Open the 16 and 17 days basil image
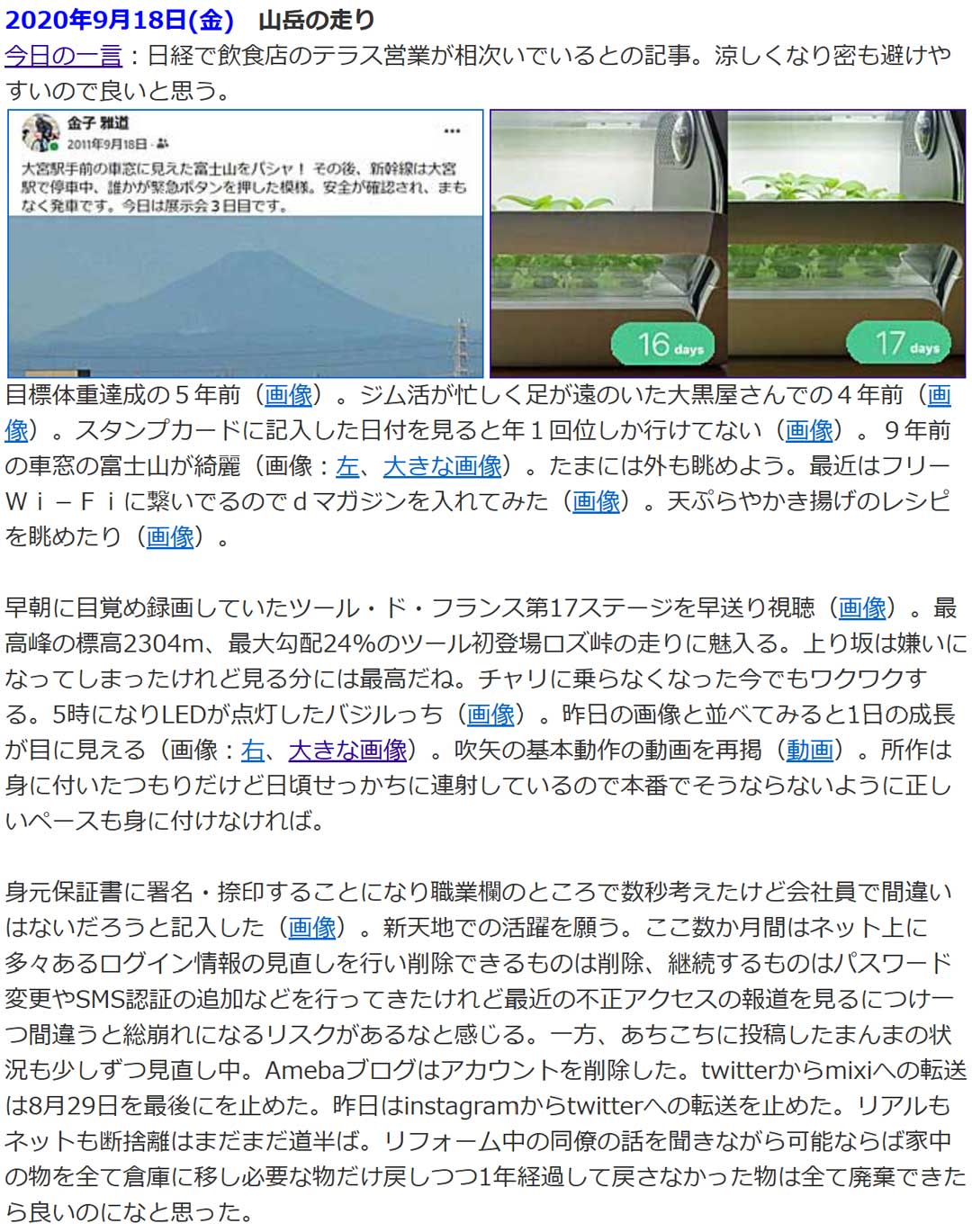 coord(727,244)
